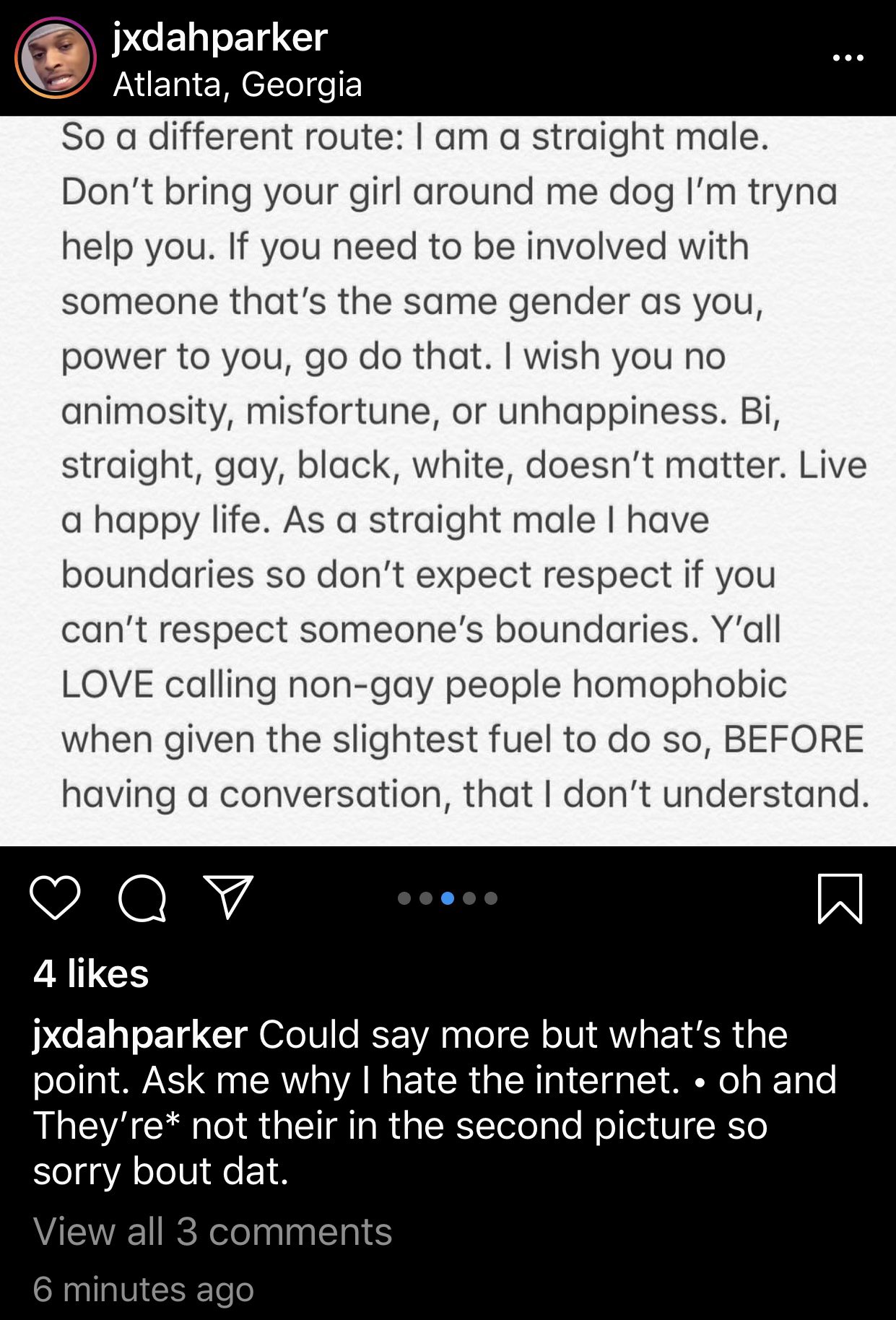Open the jxdahparker username in post header
Screen dimensions: 896x1320
pyautogui.click(x=220, y=38)
